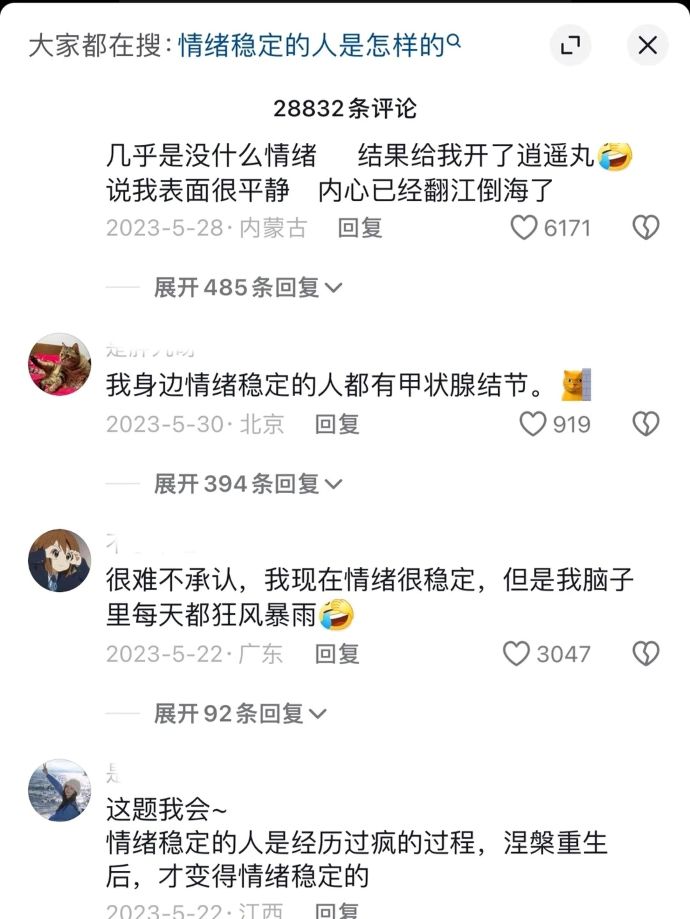Expand 92 replies

coord(240,714)
